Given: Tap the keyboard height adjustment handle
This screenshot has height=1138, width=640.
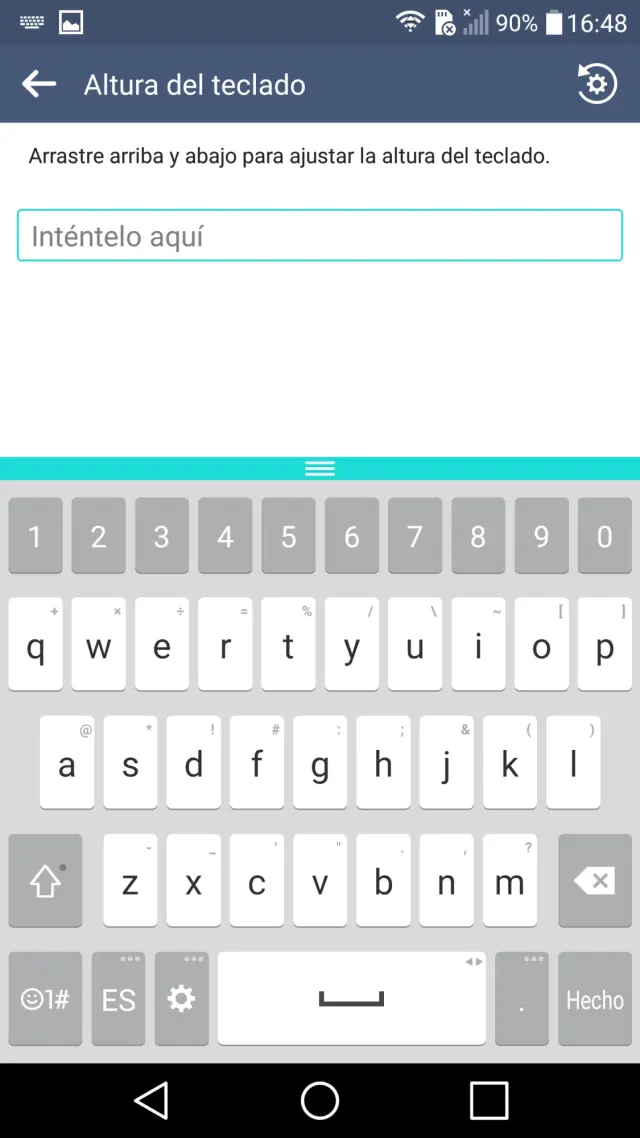Looking at the screenshot, I should point(320,469).
